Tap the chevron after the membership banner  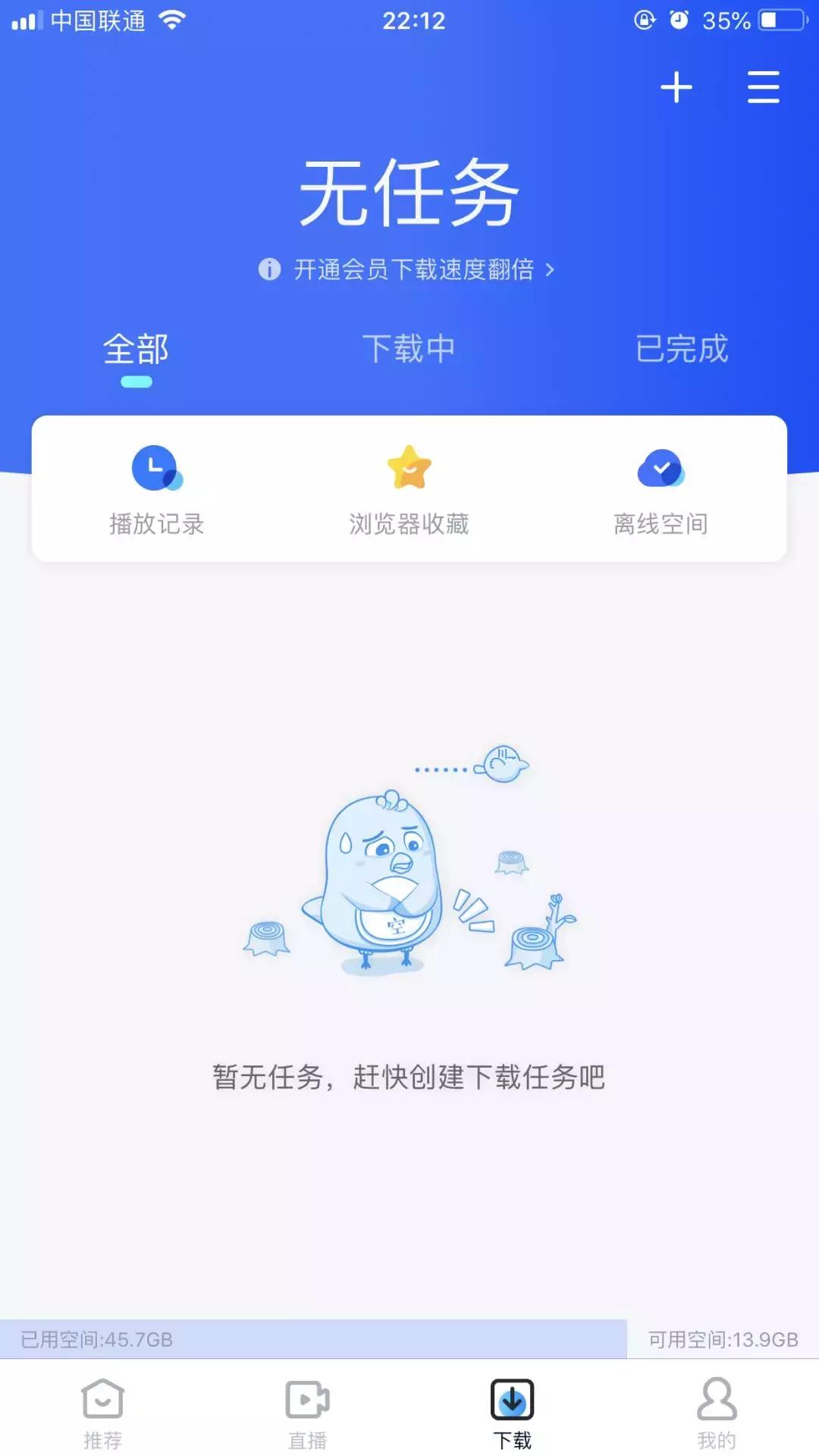[551, 269]
